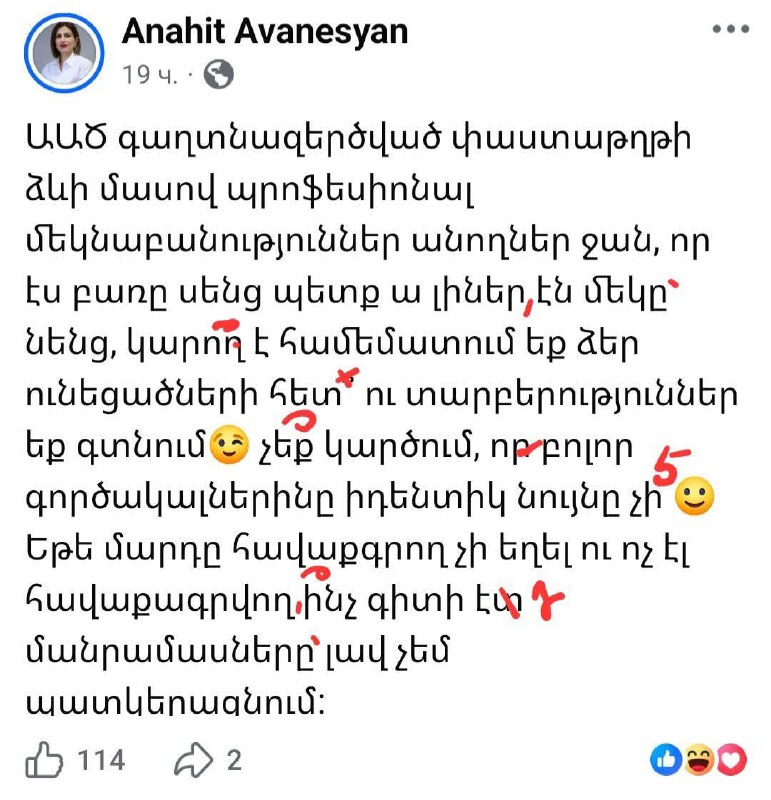View the post's reaction emojis list
The image size is (771, 800).
699,761
